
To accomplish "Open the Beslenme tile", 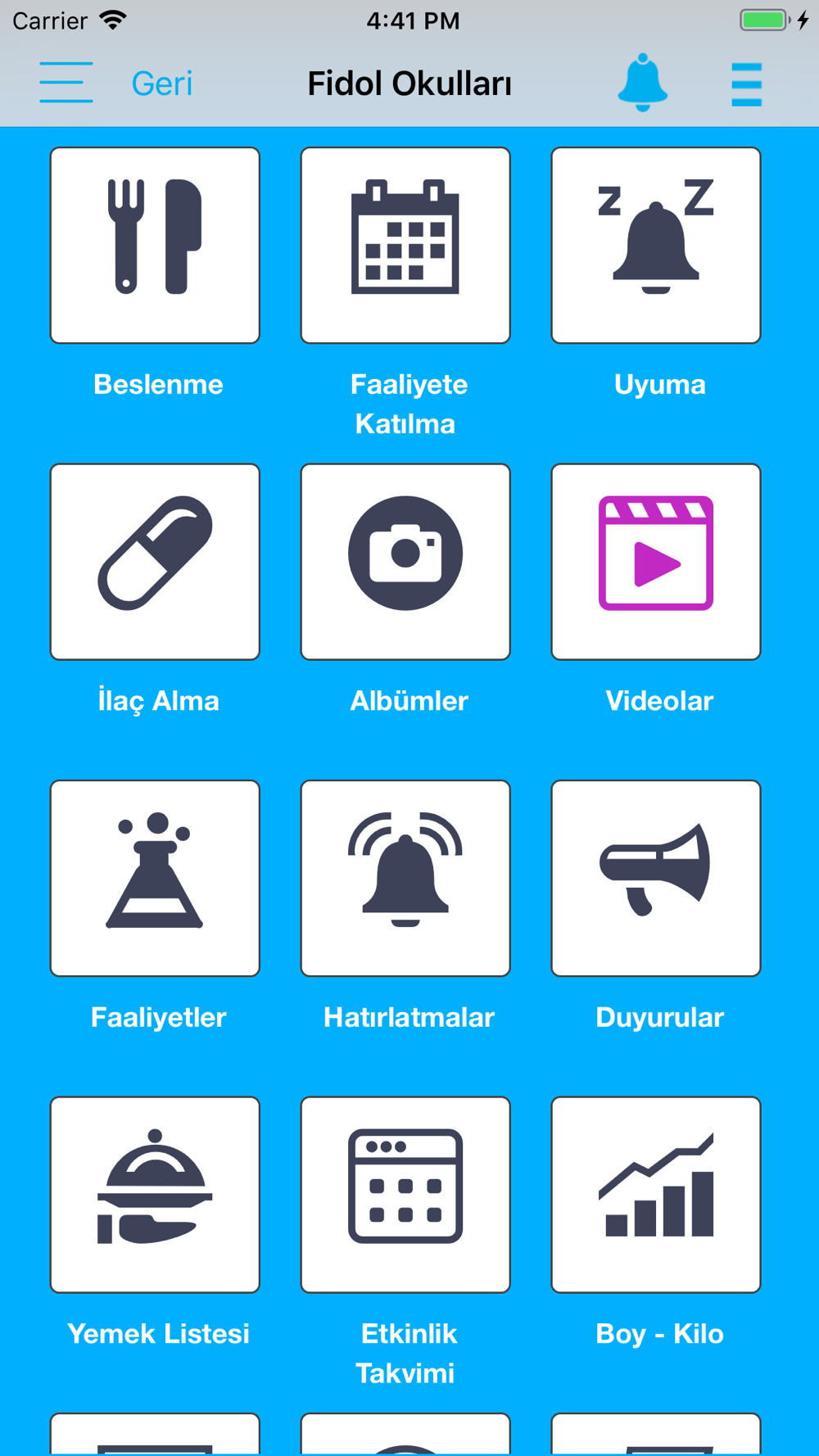I will coord(155,246).
